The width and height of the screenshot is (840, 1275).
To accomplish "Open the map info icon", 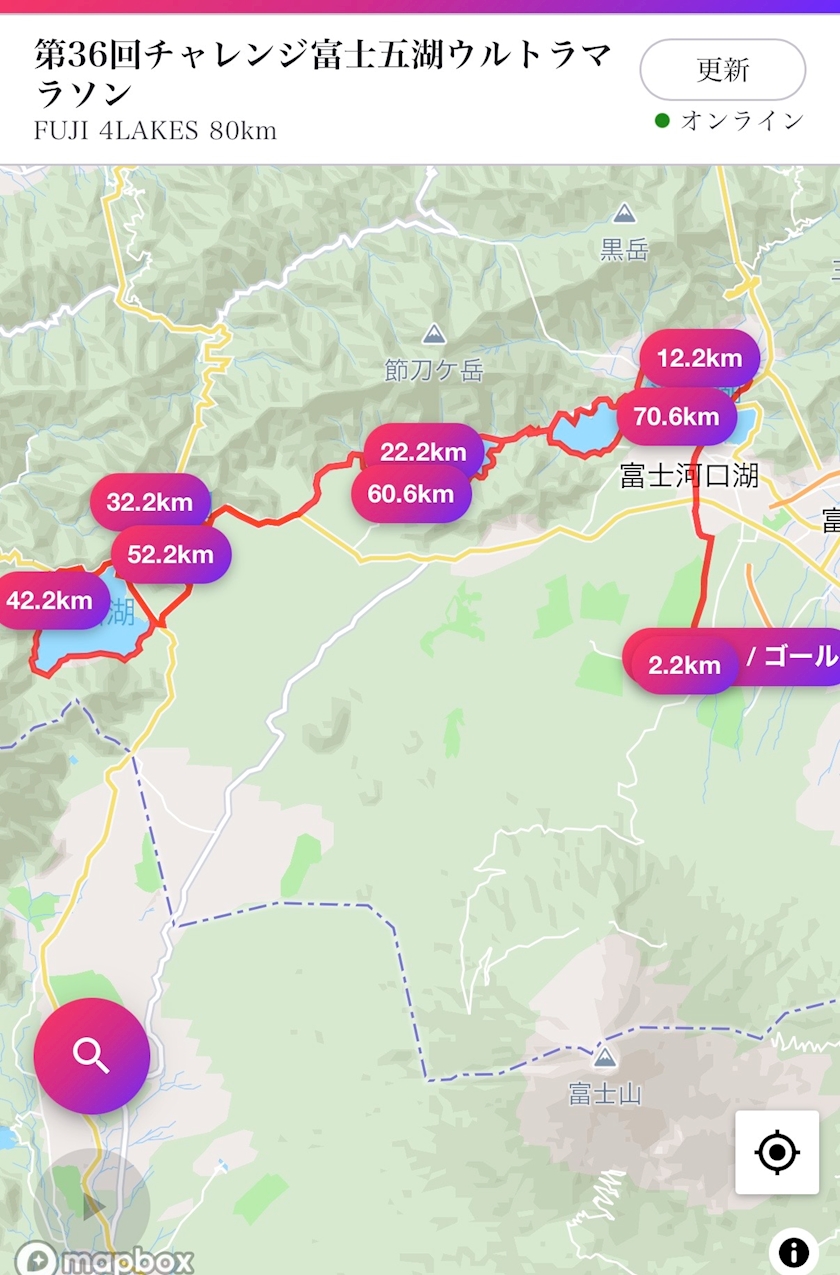I will point(793,1251).
